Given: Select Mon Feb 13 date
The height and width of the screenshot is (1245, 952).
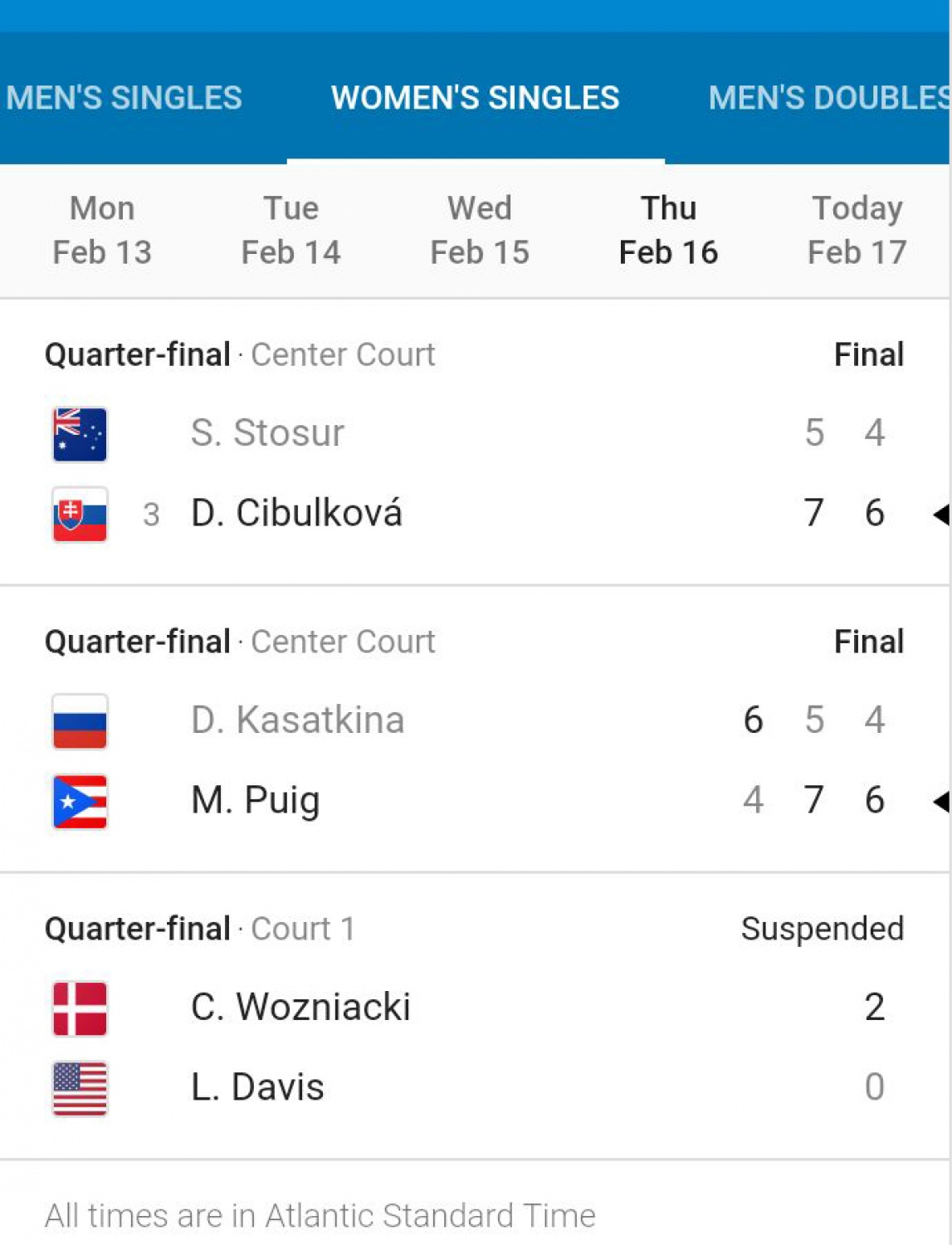Looking at the screenshot, I should point(102,230).
